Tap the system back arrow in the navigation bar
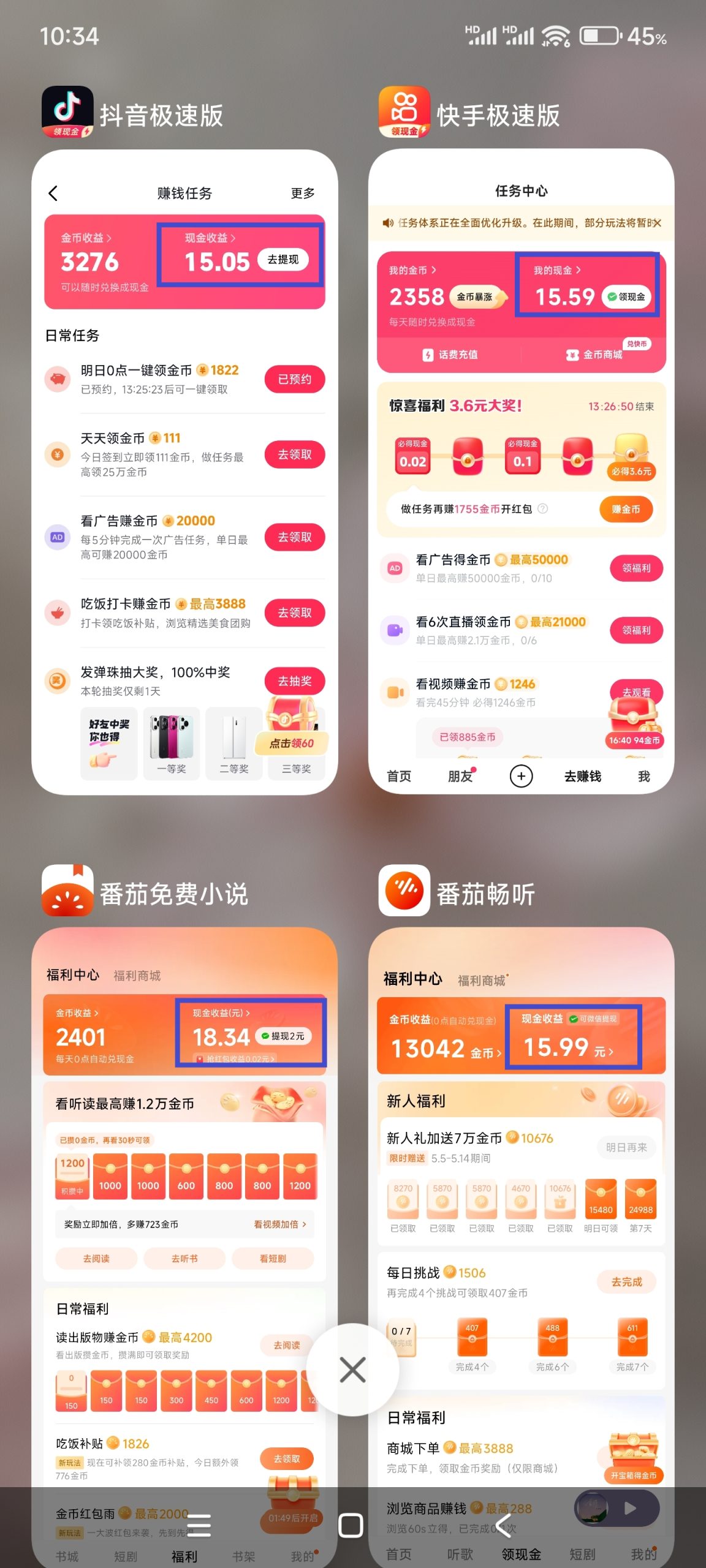The image size is (706, 1568). click(x=503, y=1526)
